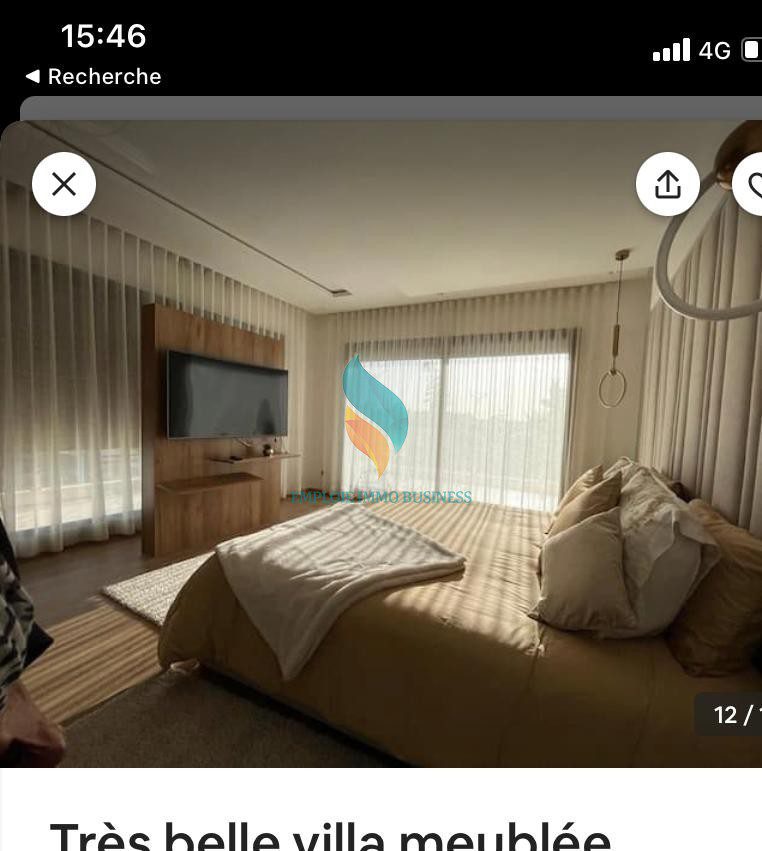
Task: Close the villa listing
Action: click(x=64, y=184)
